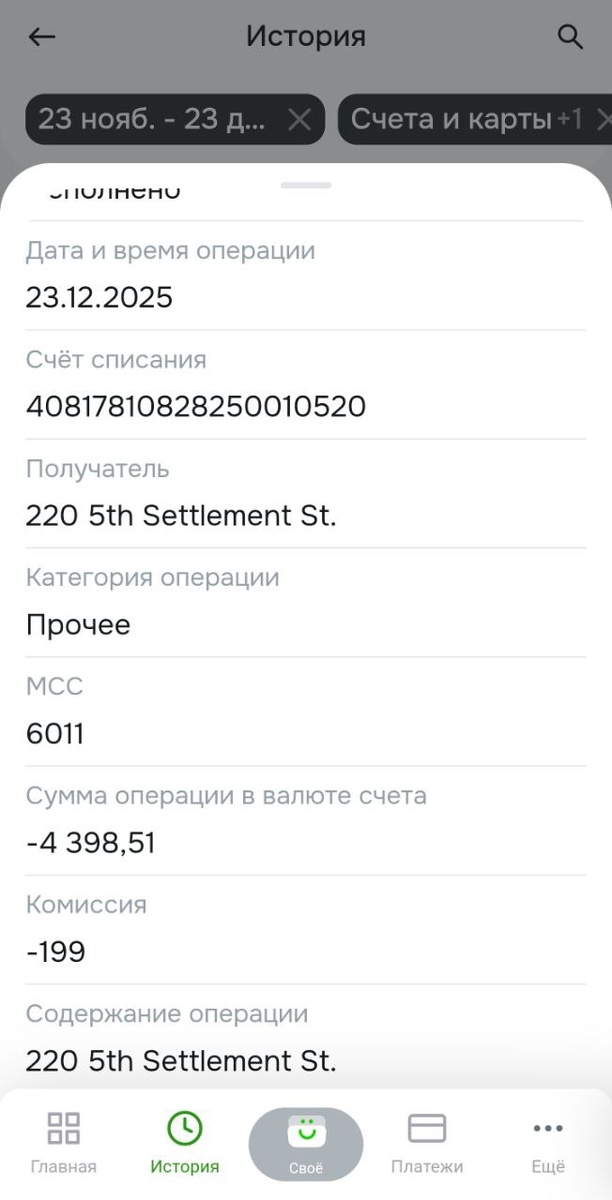Switch to the Главная tab
The image size is (612, 1200).
(64, 1143)
